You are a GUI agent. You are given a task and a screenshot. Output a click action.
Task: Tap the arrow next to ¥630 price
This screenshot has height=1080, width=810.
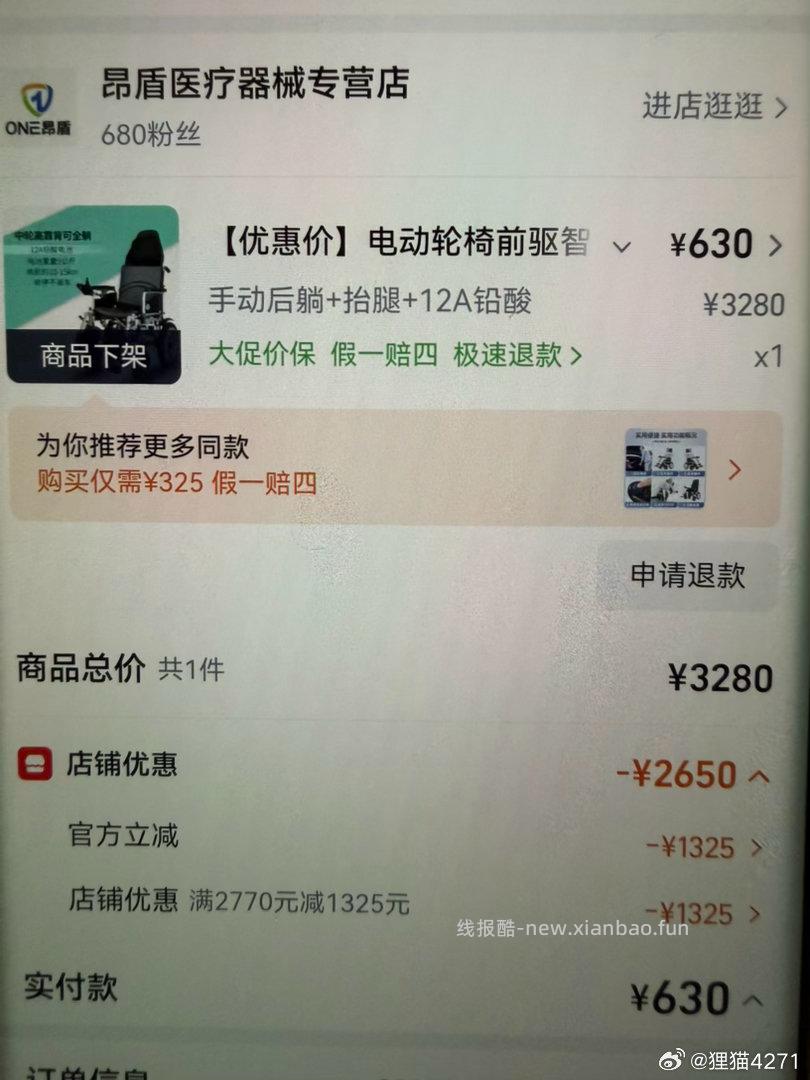point(775,246)
